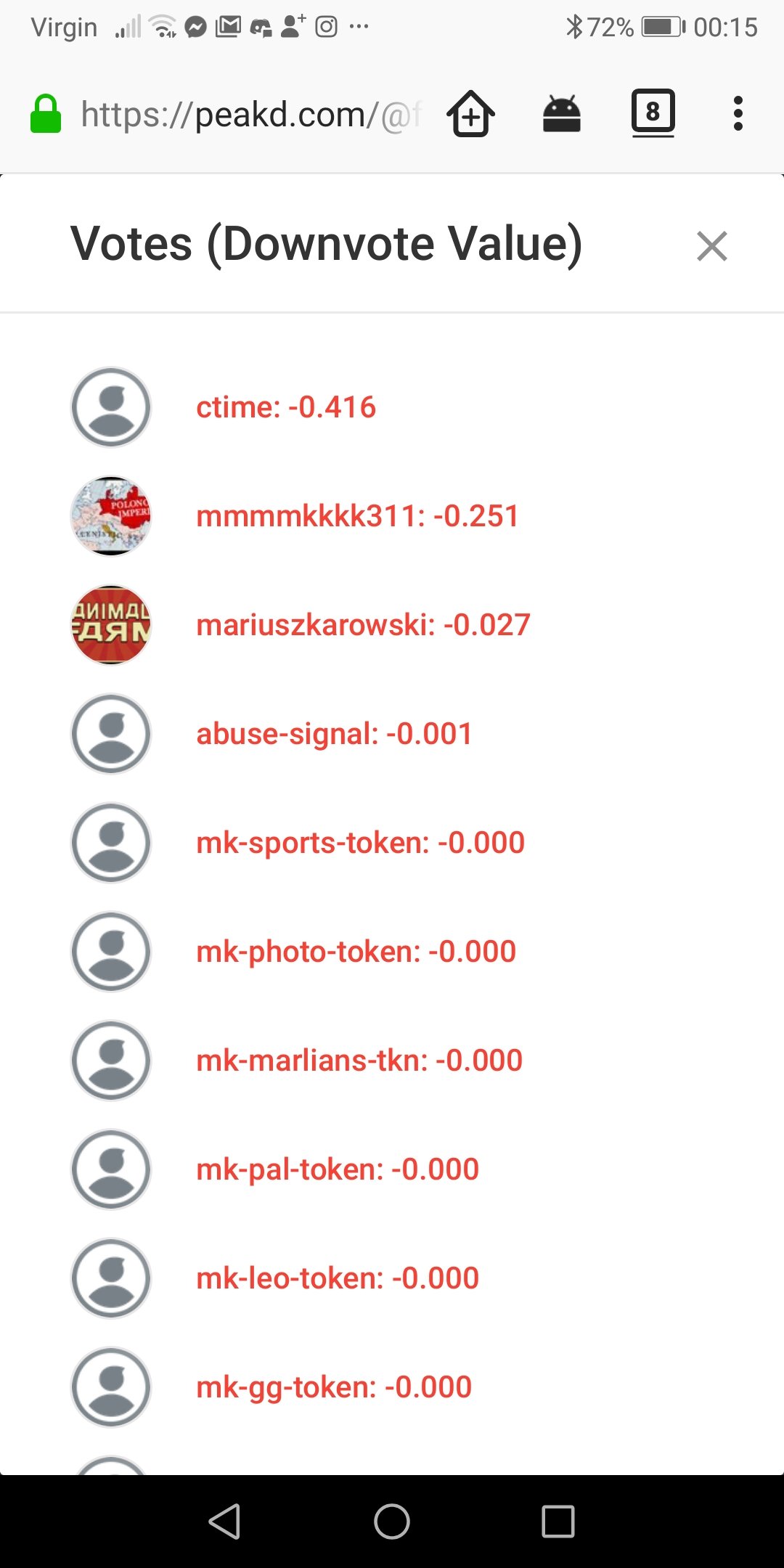Image resolution: width=784 pixels, height=1568 pixels.
Task: Open mk-photo-token voter entry
Action: click(x=356, y=952)
